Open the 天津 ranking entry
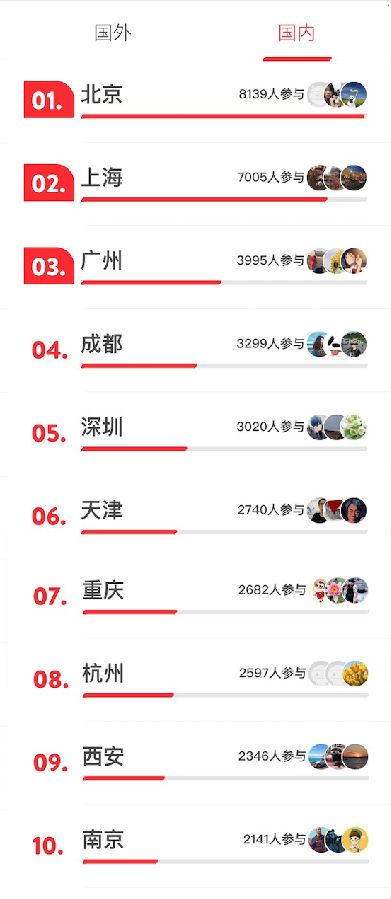Viewport: 391px width, 899px height. tap(196, 516)
